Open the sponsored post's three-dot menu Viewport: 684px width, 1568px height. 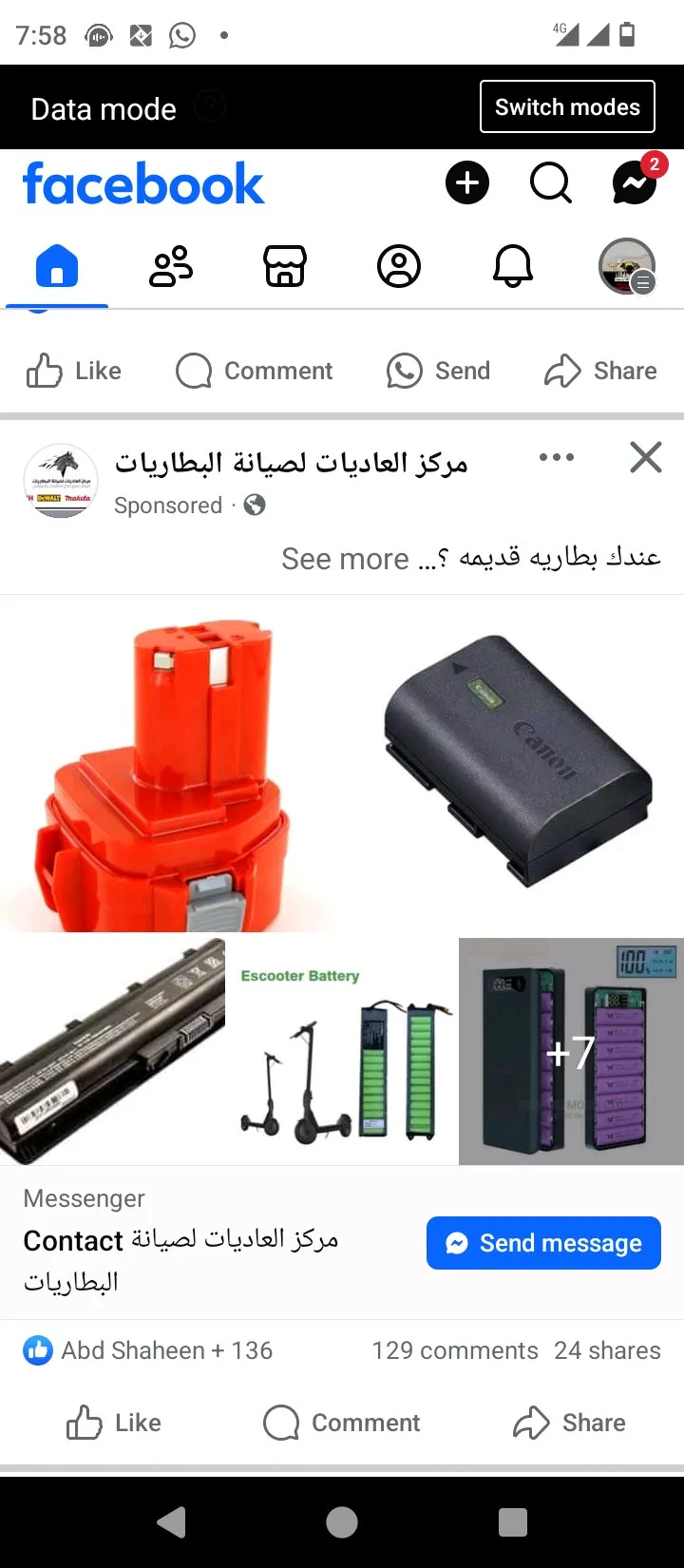556,457
